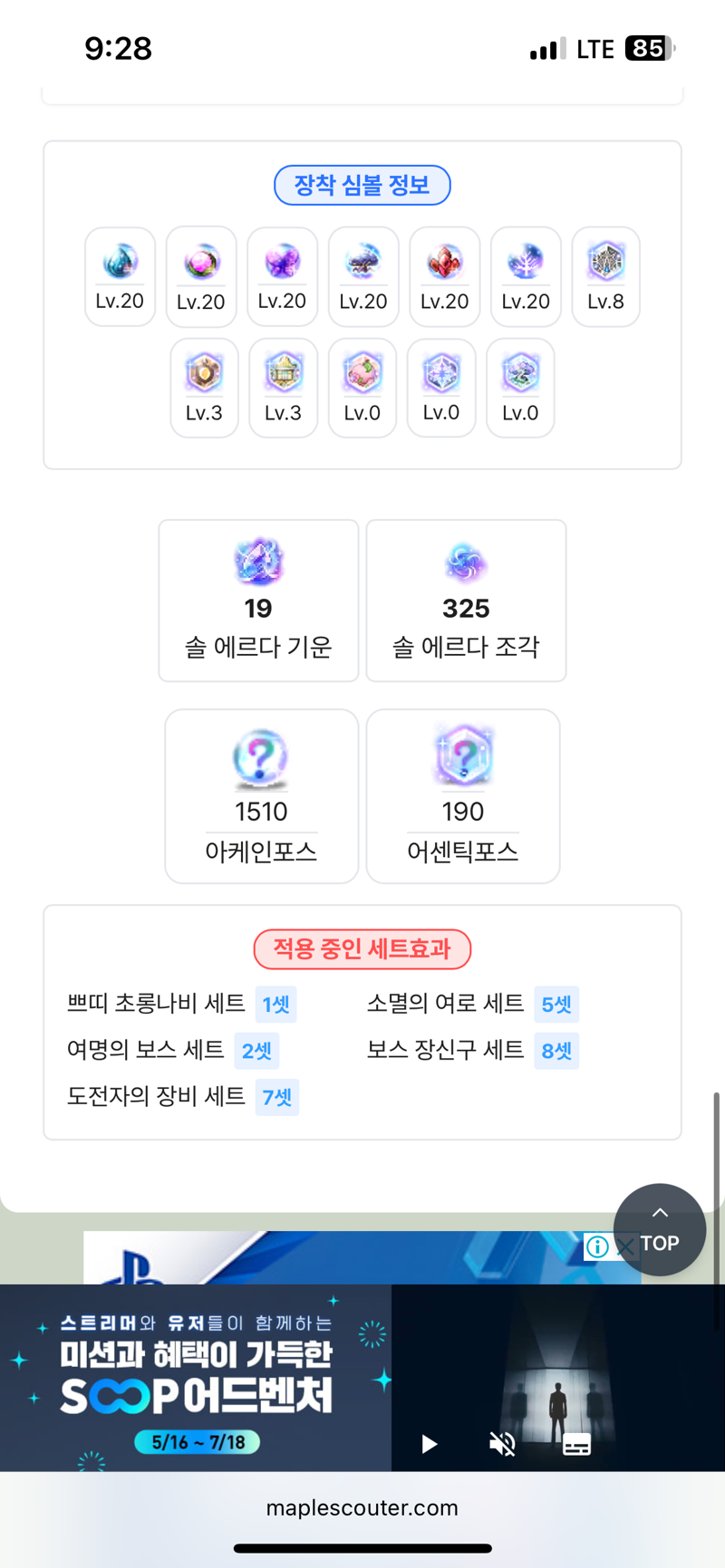Open the ad info icon
The image size is (725, 1568).
597,1247
